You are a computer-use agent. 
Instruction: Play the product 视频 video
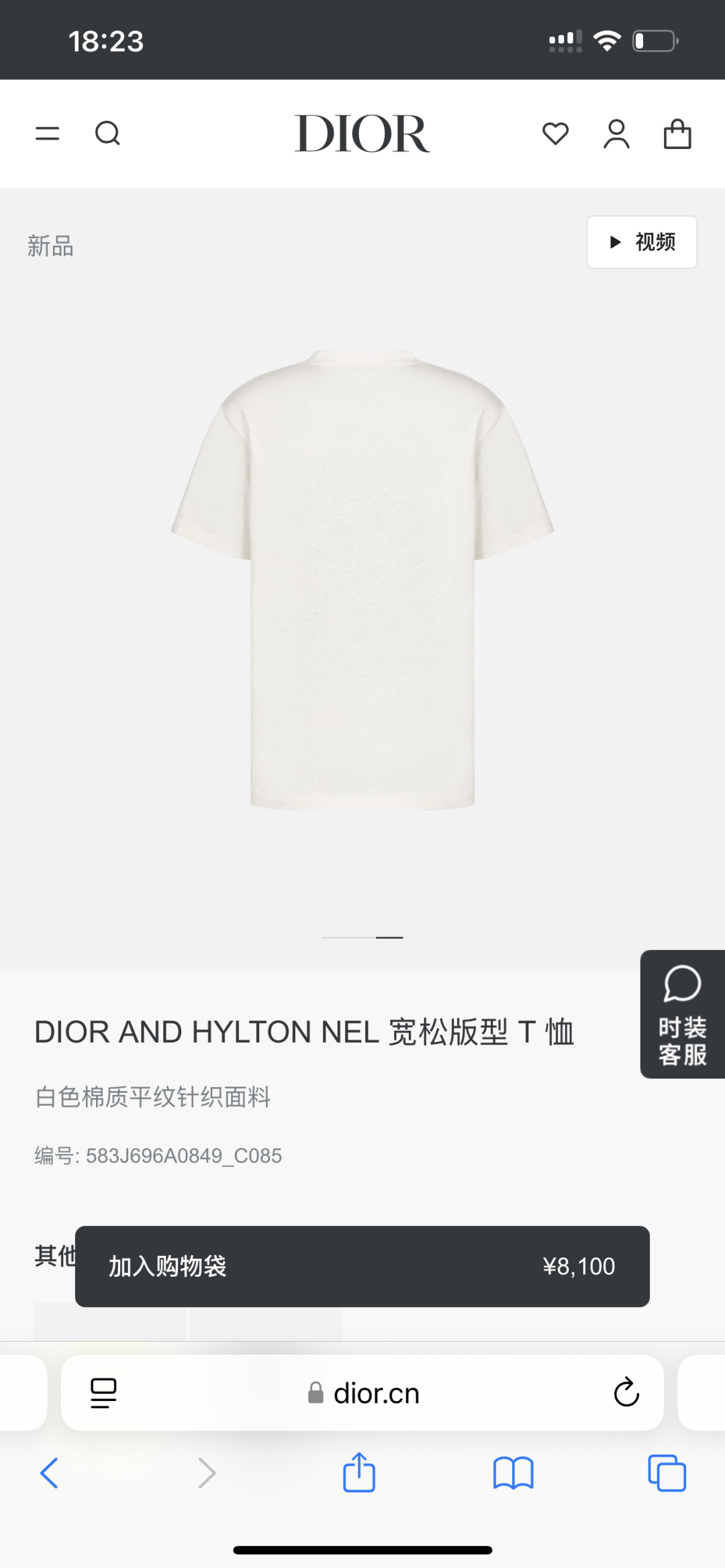pyautogui.click(x=642, y=242)
